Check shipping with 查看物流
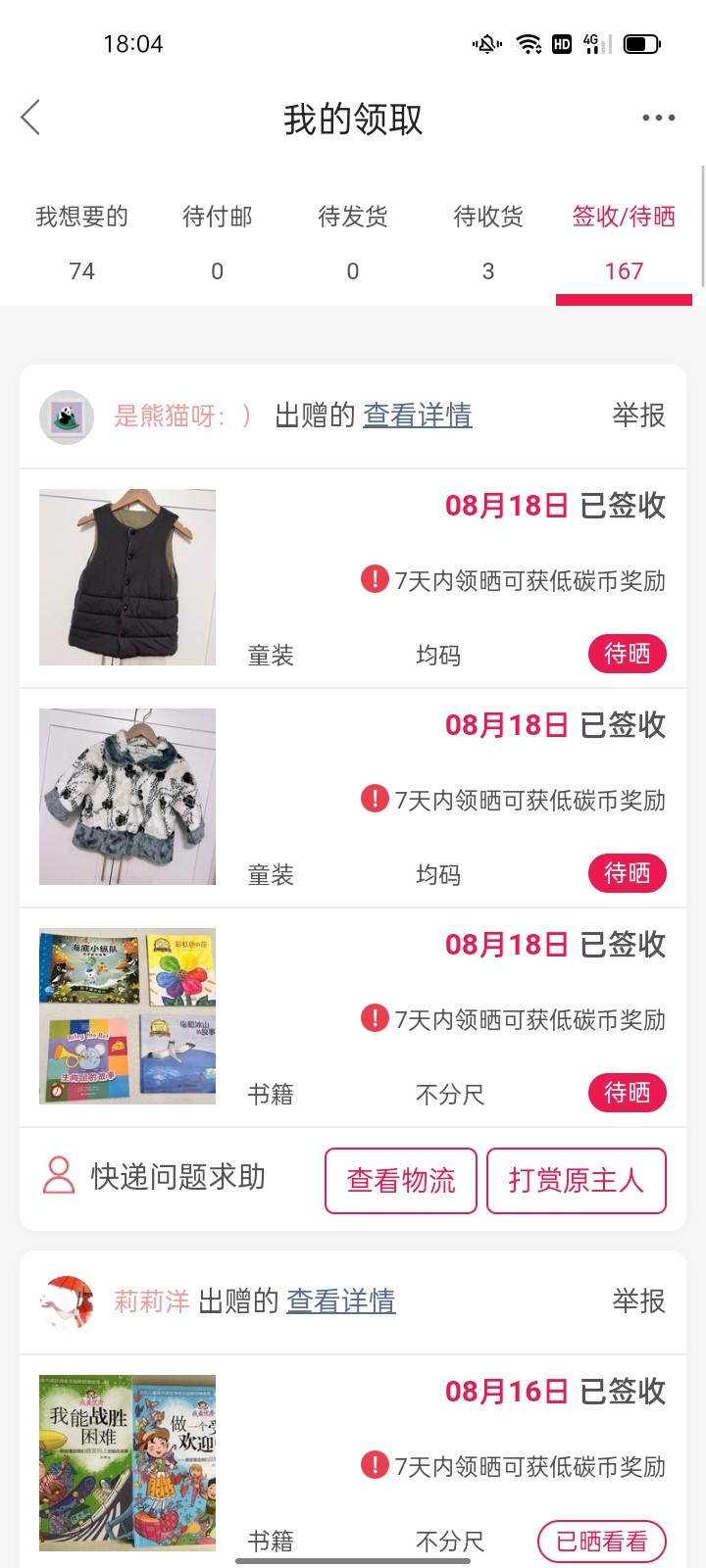Screen dimensions: 706x1568 point(401,1181)
